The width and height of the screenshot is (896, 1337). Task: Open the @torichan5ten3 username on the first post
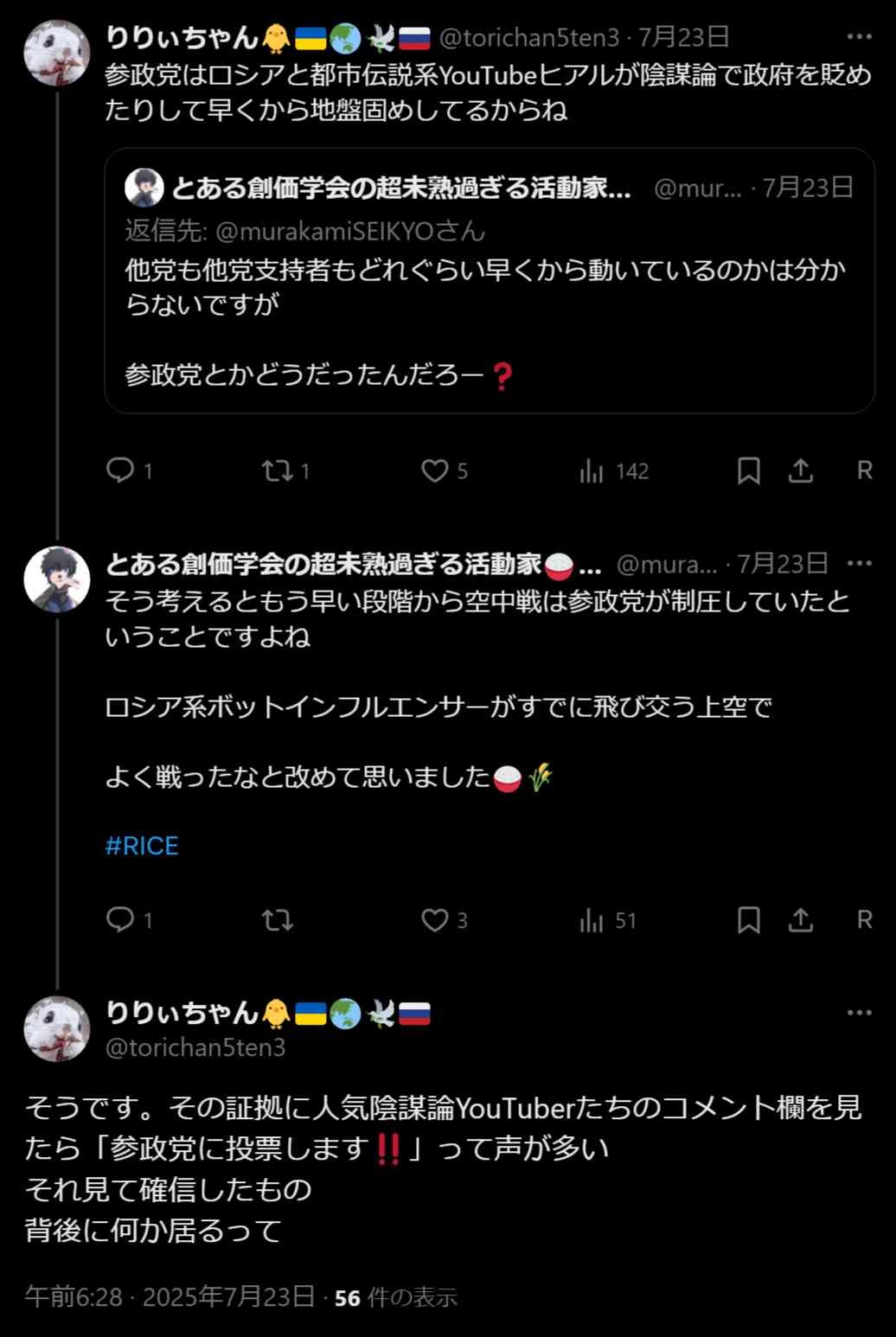(x=529, y=37)
